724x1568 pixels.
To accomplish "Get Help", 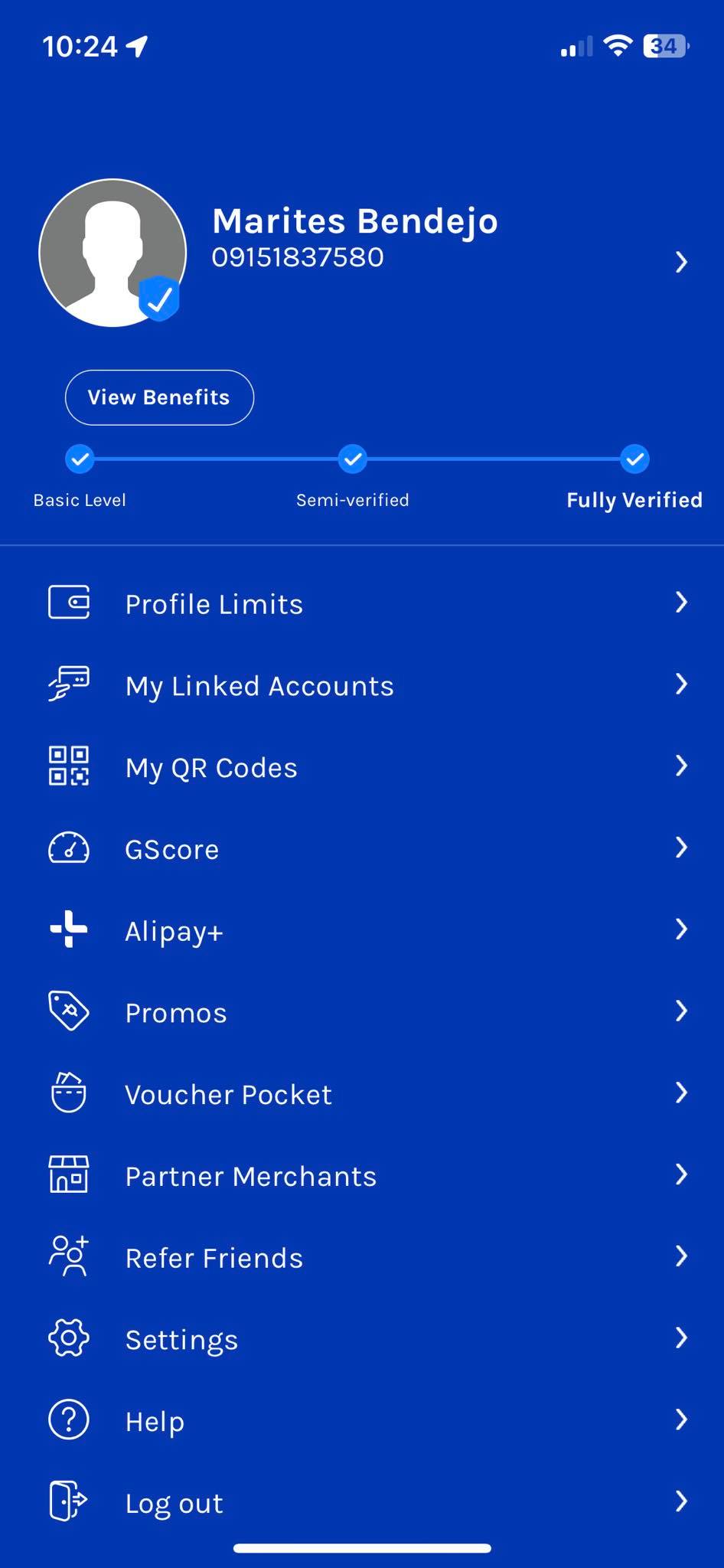I will point(155,1422).
